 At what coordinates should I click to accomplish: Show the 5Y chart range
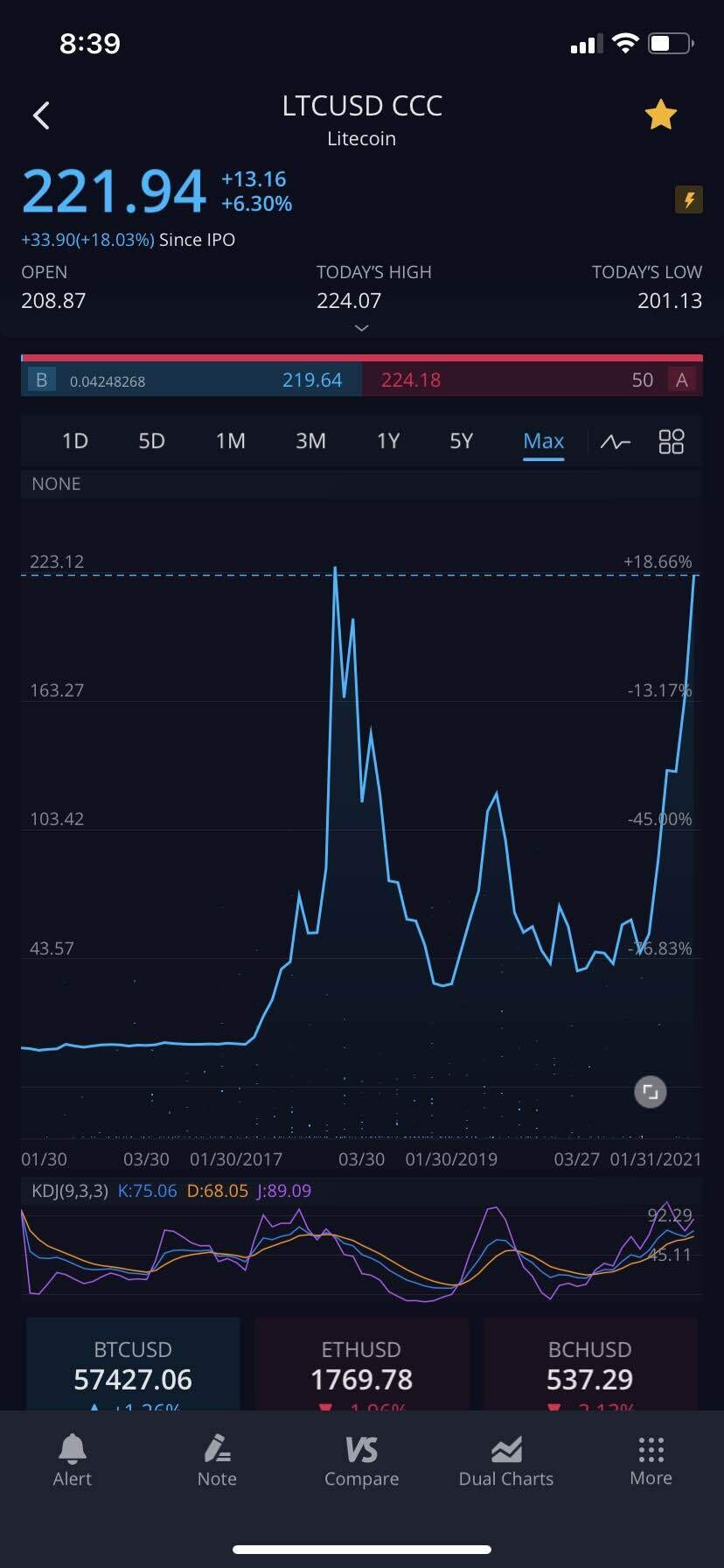click(x=461, y=441)
